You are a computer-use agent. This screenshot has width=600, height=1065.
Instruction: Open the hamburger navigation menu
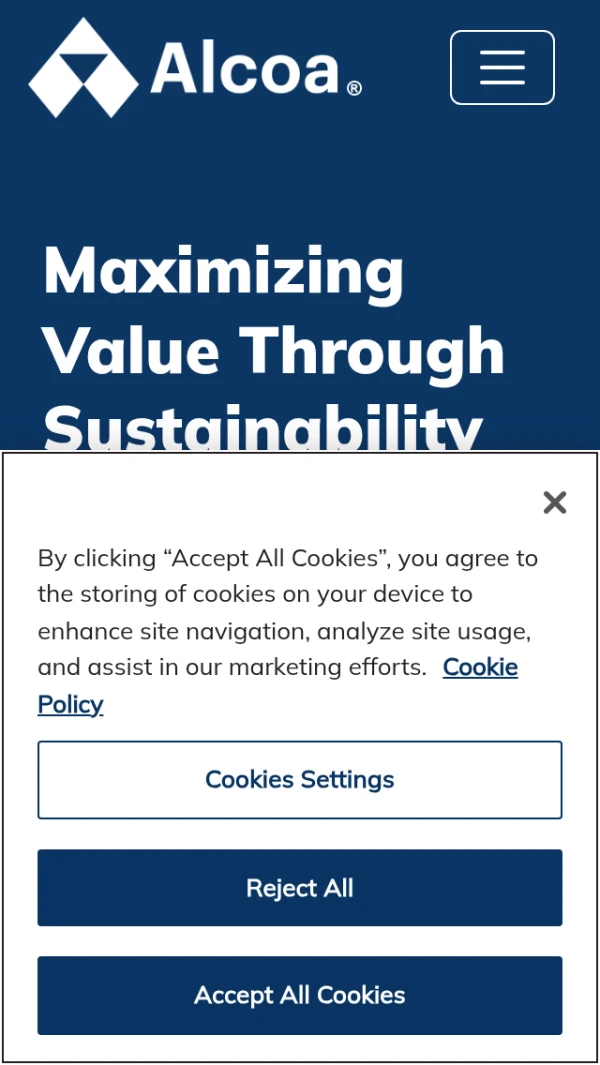[502, 67]
